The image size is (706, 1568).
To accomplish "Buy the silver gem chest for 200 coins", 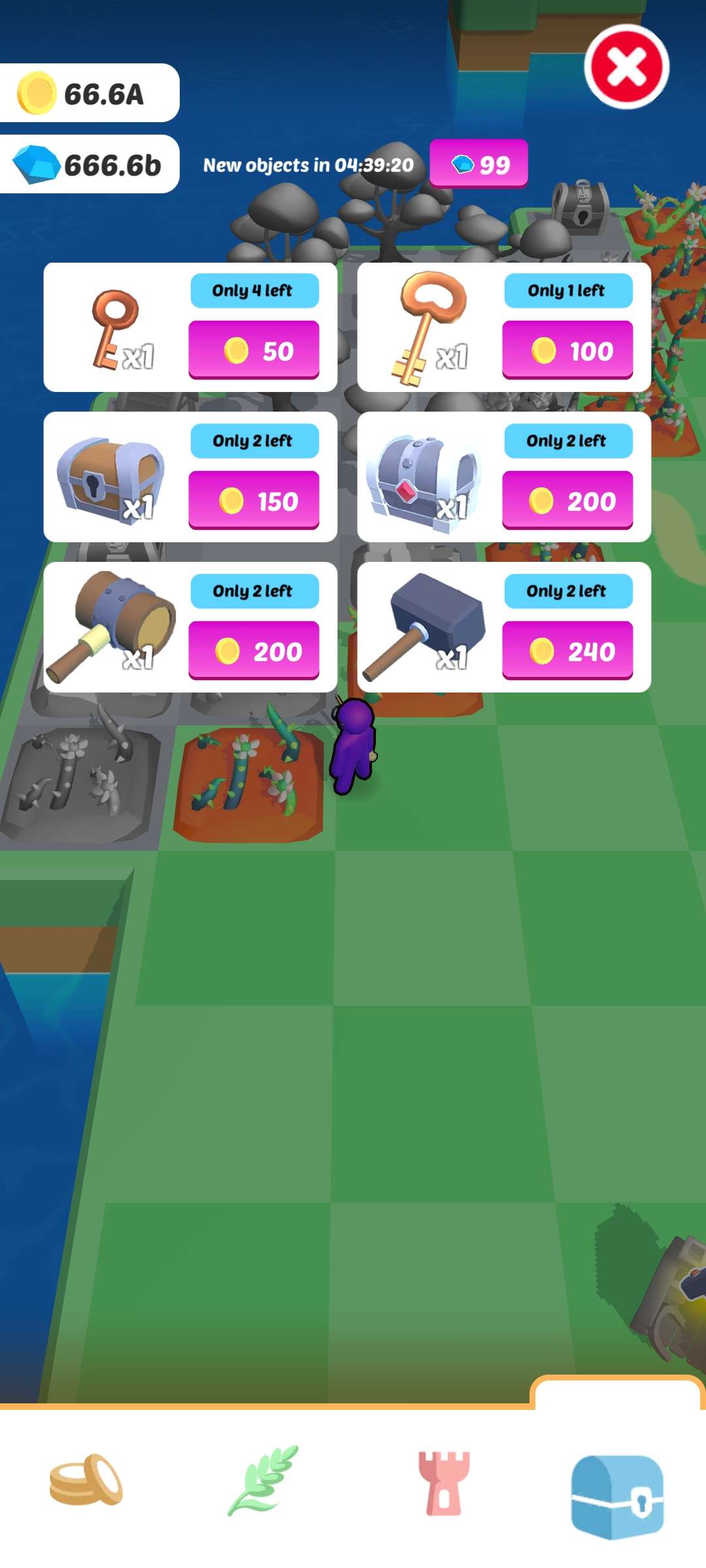I will (567, 500).
